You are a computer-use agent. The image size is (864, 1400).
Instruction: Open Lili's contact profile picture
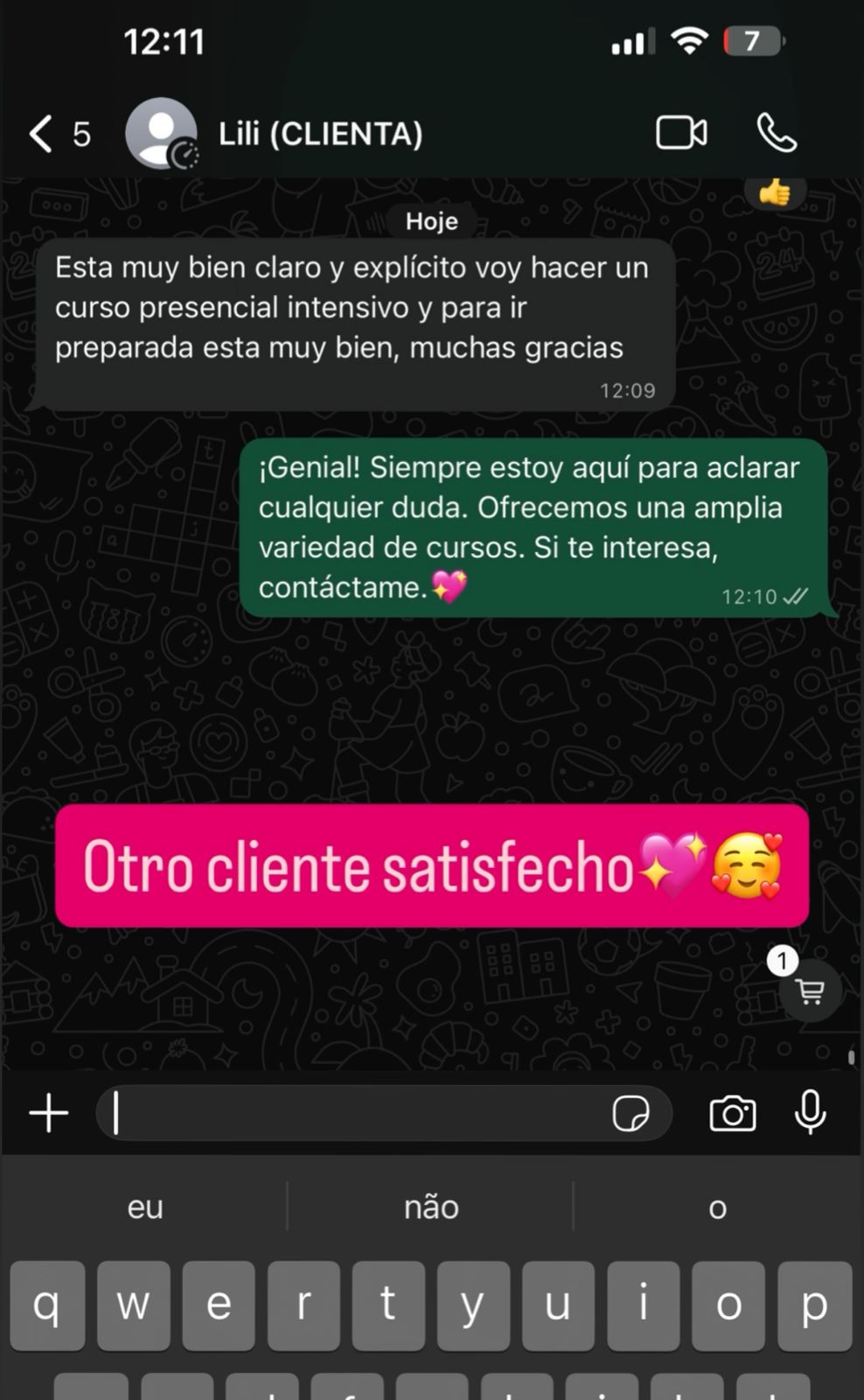click(163, 133)
